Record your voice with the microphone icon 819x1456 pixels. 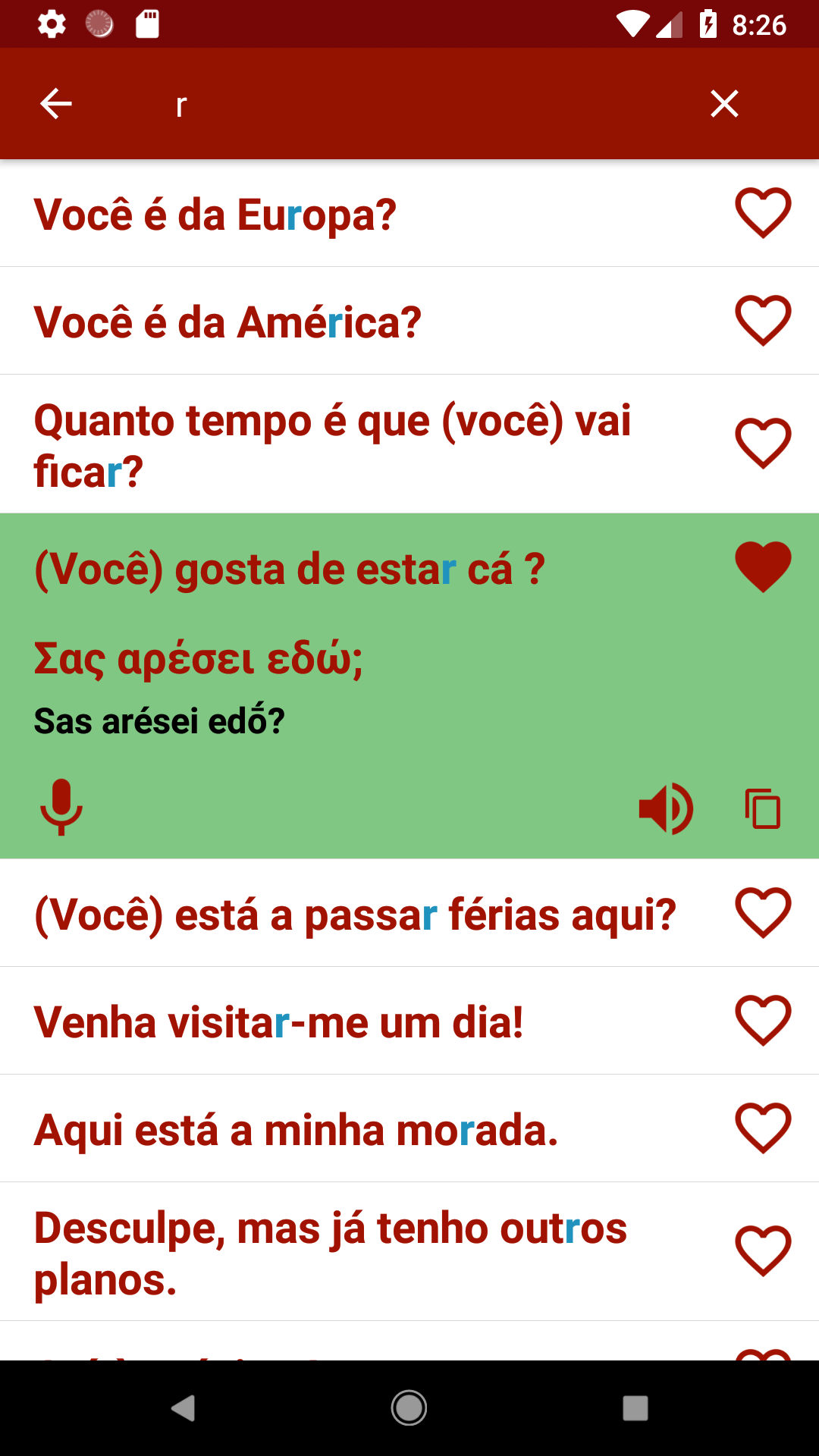click(x=61, y=807)
